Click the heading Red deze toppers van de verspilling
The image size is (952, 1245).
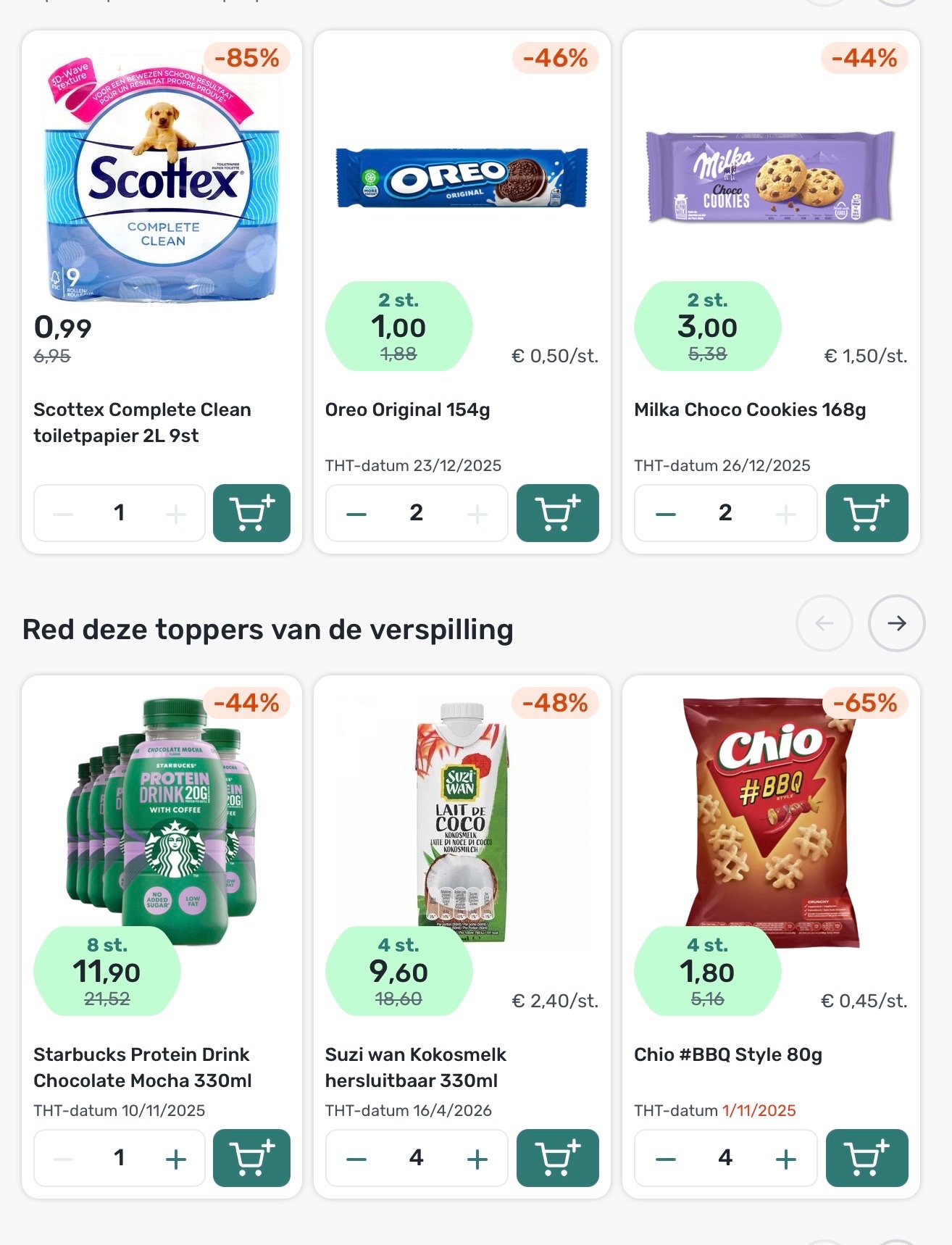click(268, 629)
